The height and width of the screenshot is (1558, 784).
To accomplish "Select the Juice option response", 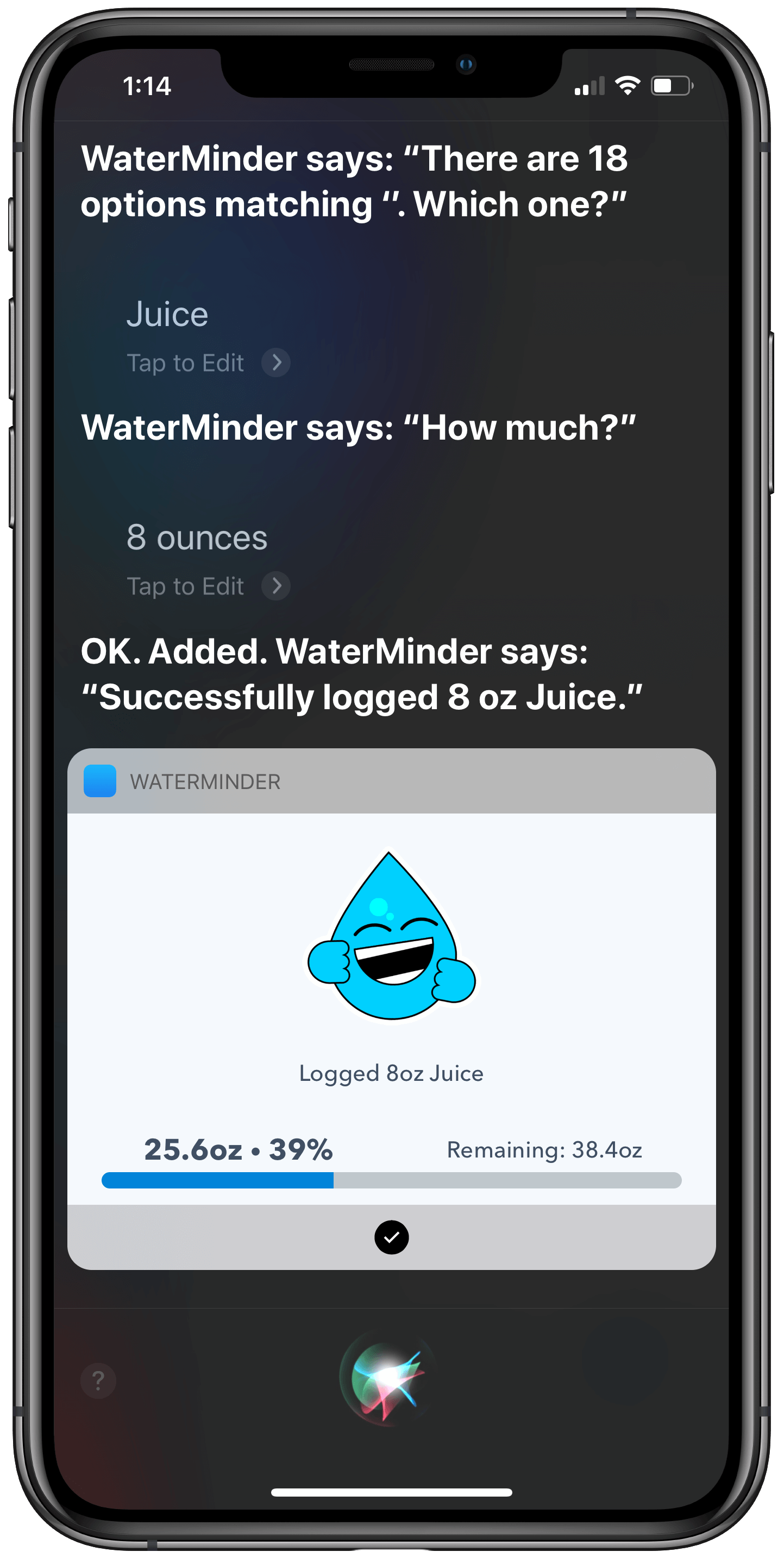I will 168,314.
